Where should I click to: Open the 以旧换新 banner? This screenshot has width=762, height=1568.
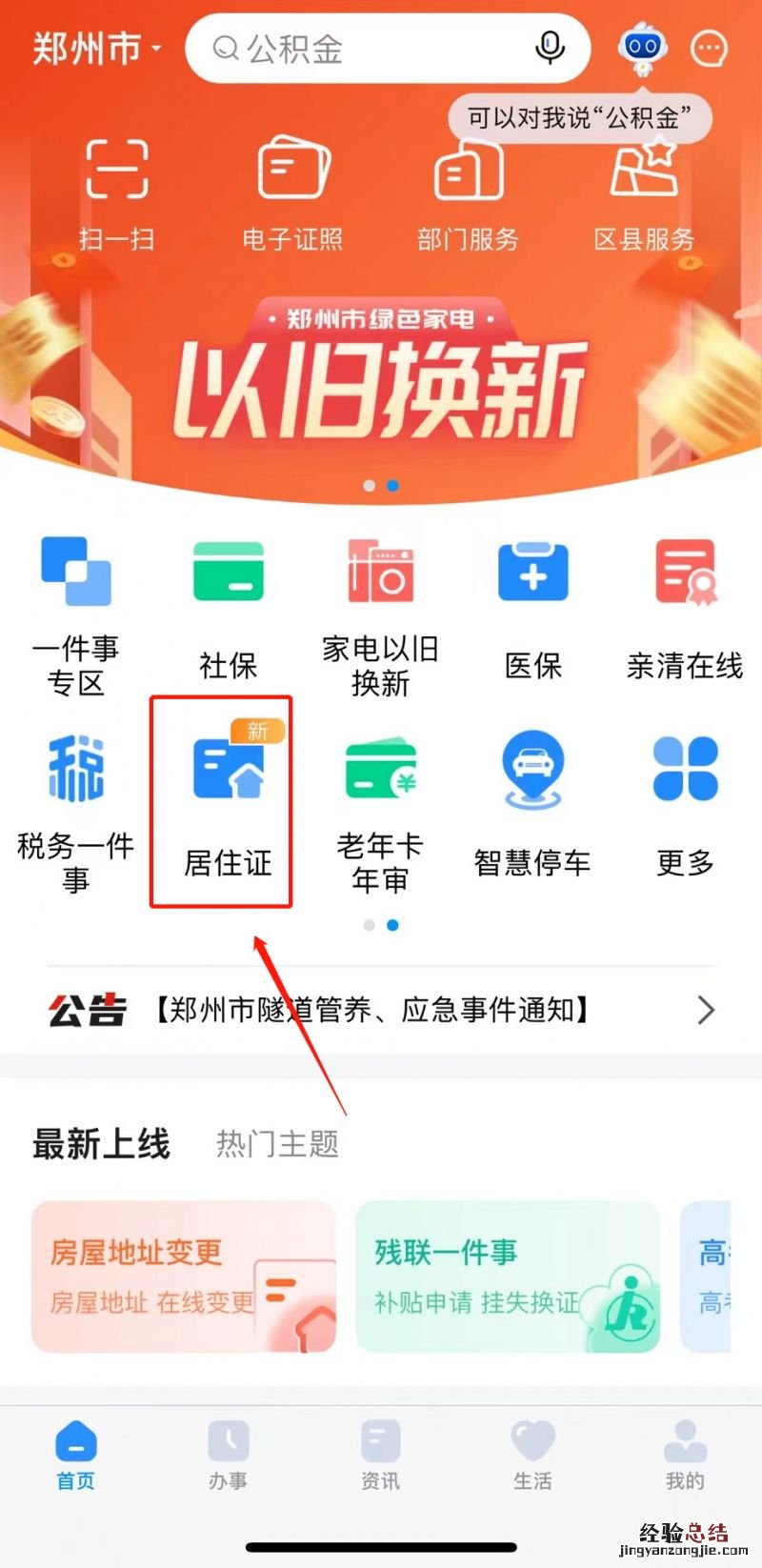[381, 381]
